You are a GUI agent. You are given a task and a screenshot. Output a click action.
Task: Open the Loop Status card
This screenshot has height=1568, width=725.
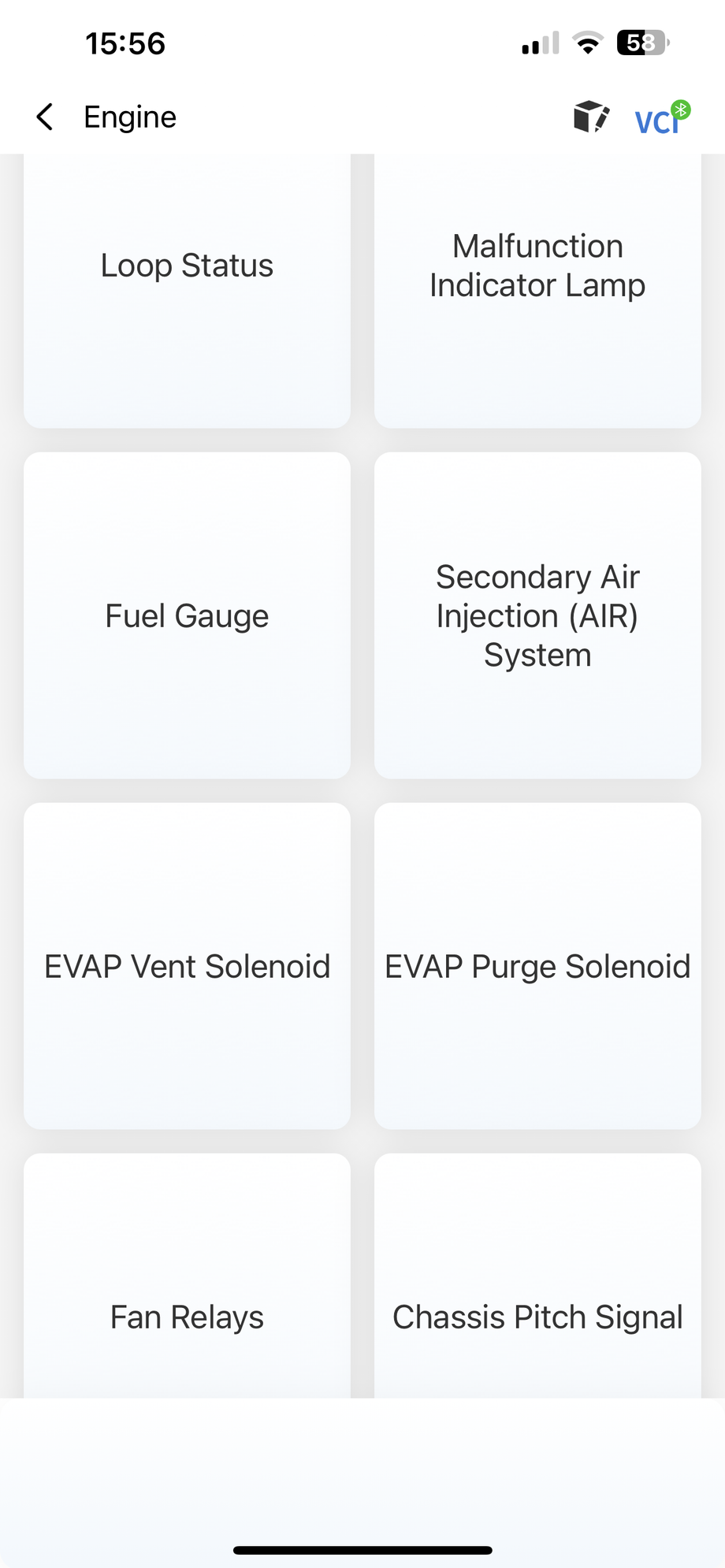click(187, 291)
